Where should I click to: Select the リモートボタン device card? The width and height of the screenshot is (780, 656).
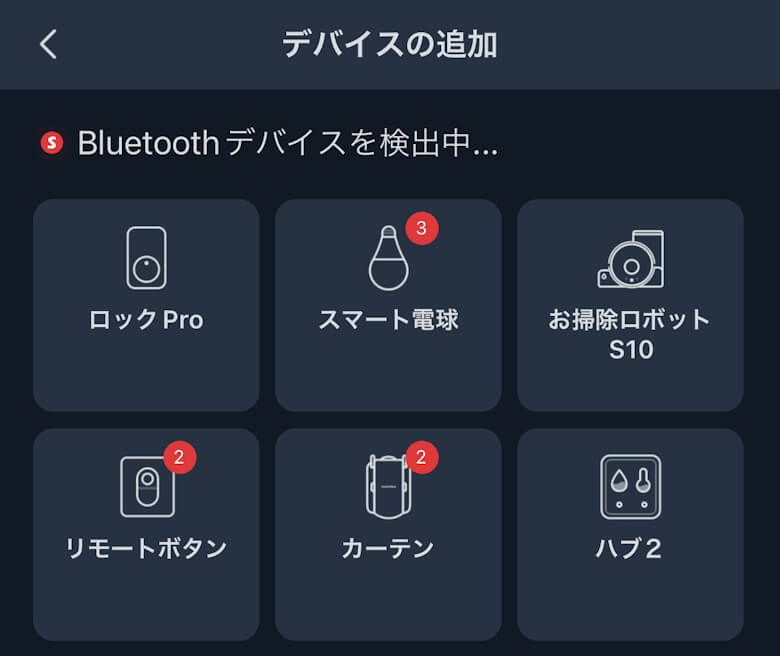(146, 534)
